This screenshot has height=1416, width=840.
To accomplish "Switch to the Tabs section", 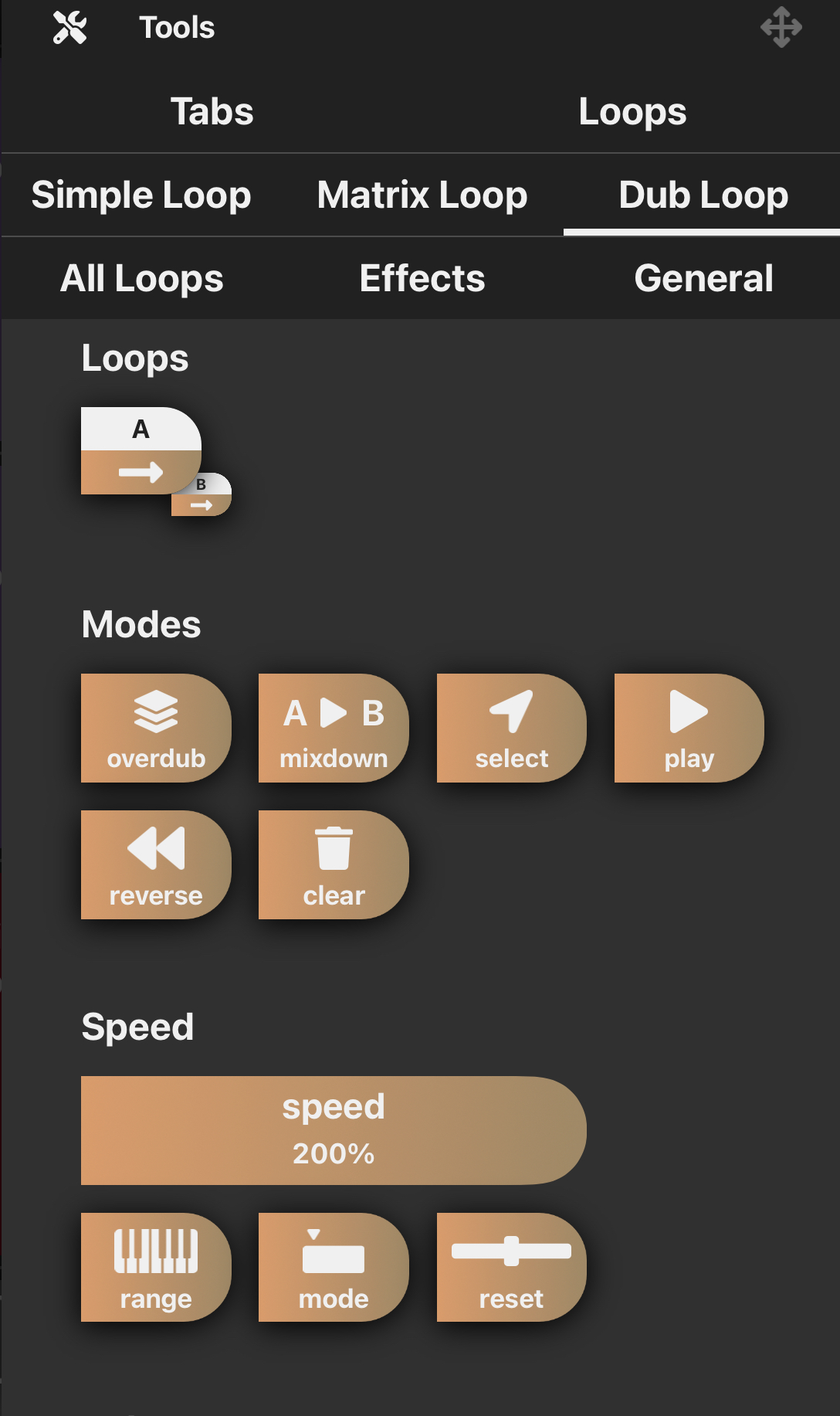I will (212, 111).
